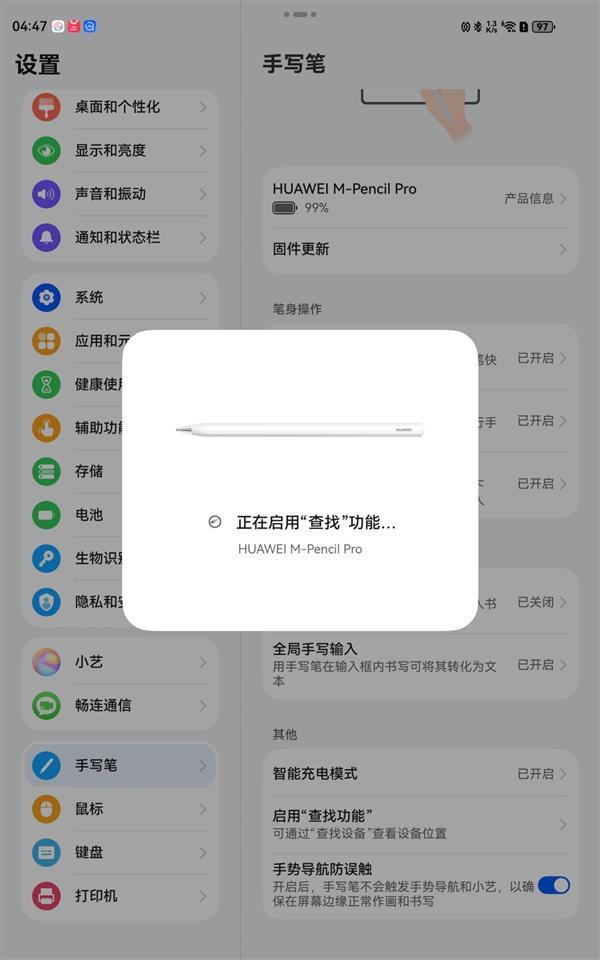
Task: Toggle 手势导航防误触 switch
Action: coord(553,885)
